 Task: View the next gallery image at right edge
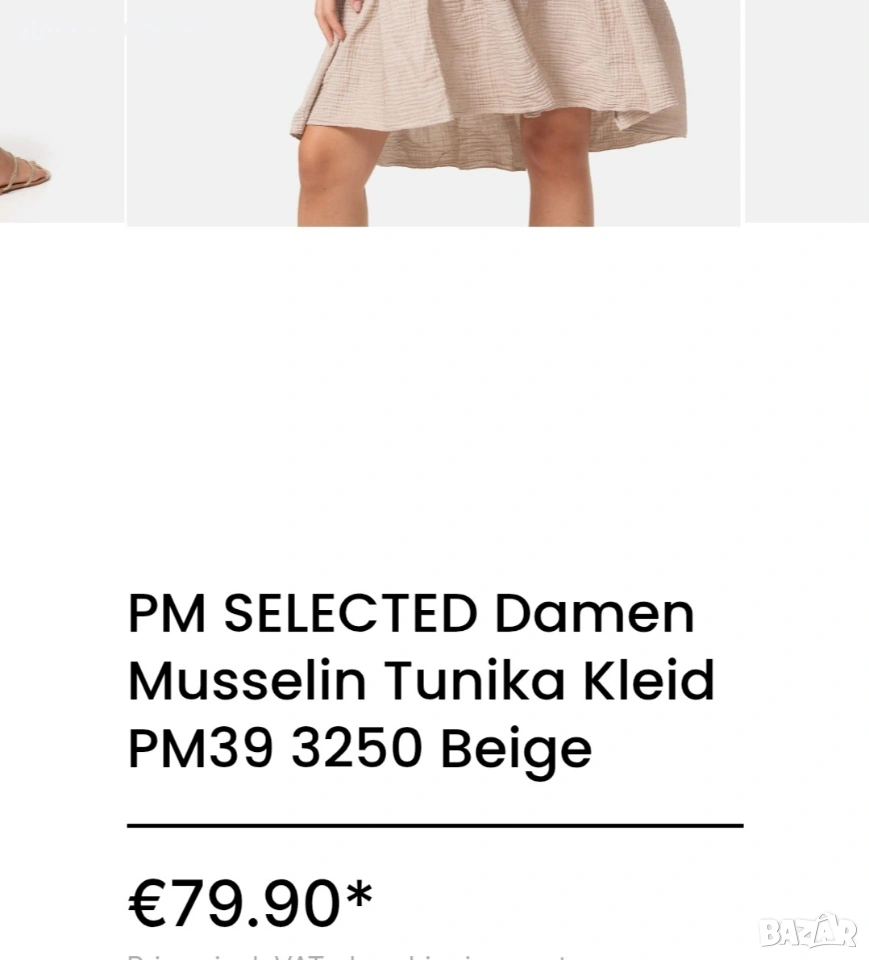(x=808, y=110)
